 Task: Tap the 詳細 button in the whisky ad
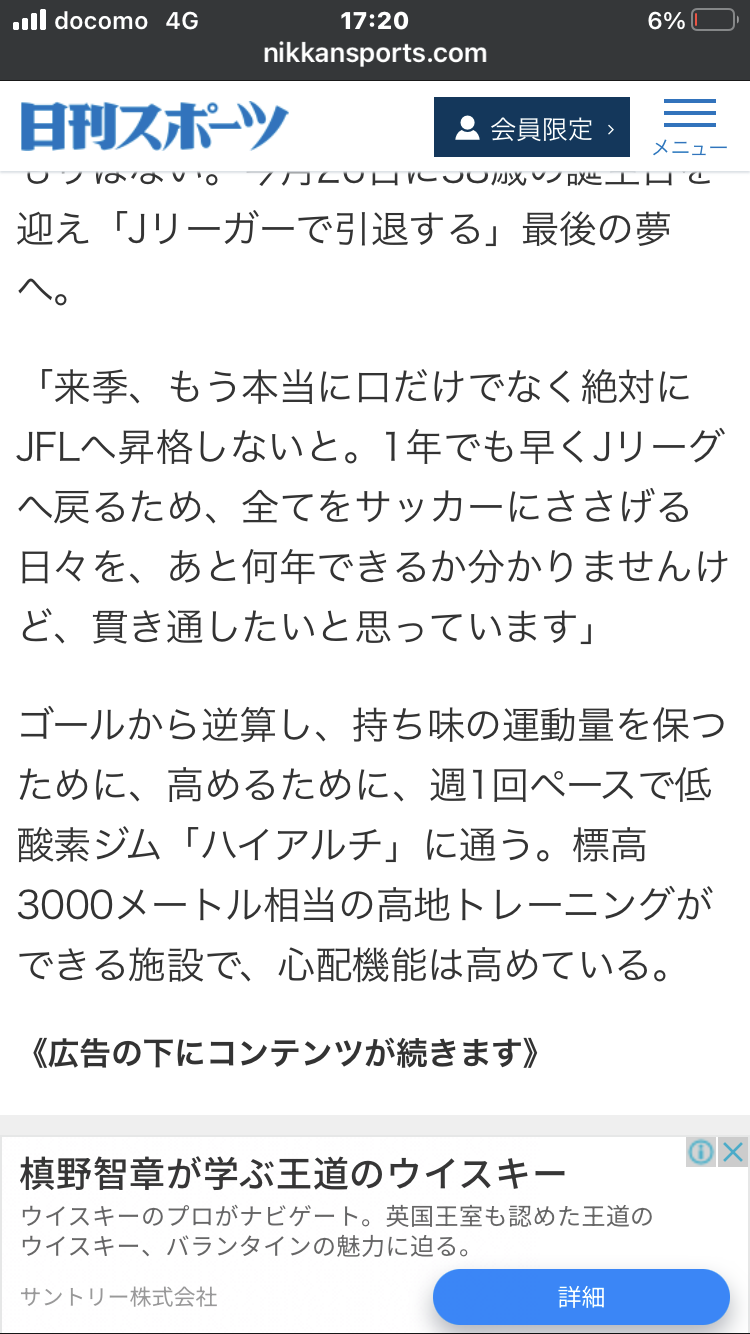(x=582, y=1298)
